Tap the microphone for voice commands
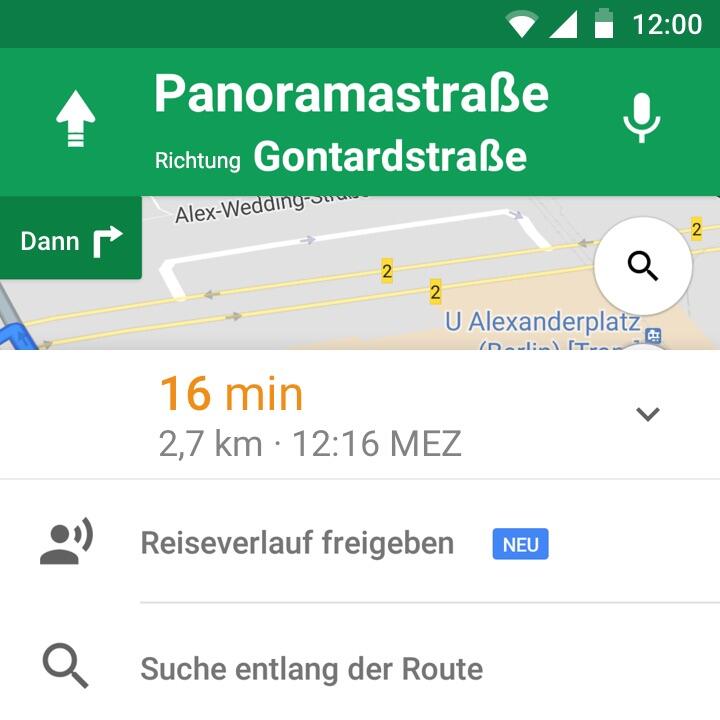Viewport: 720px width, 720px height. coord(642,118)
